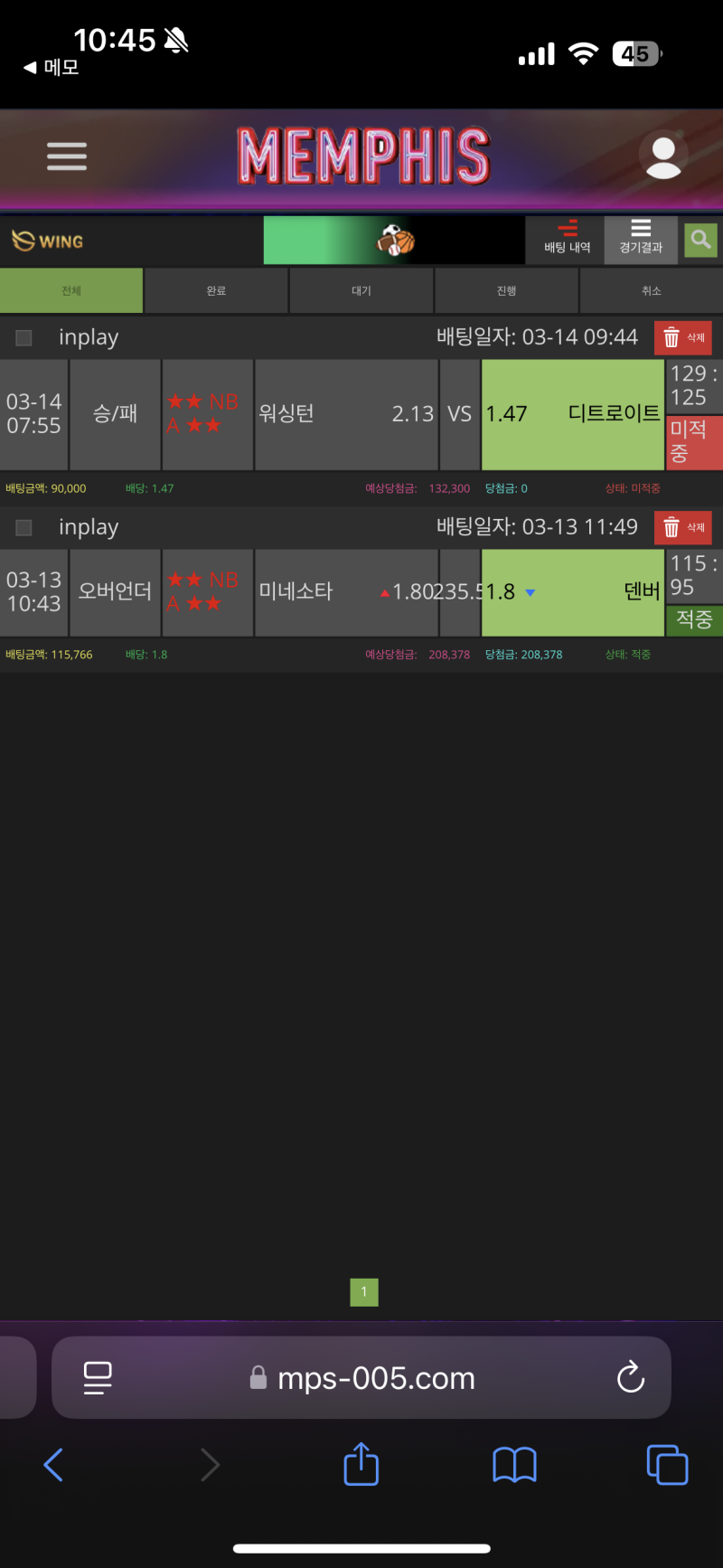723x1568 pixels.
Task: Switch to the 완료 tab
Action: (216, 290)
